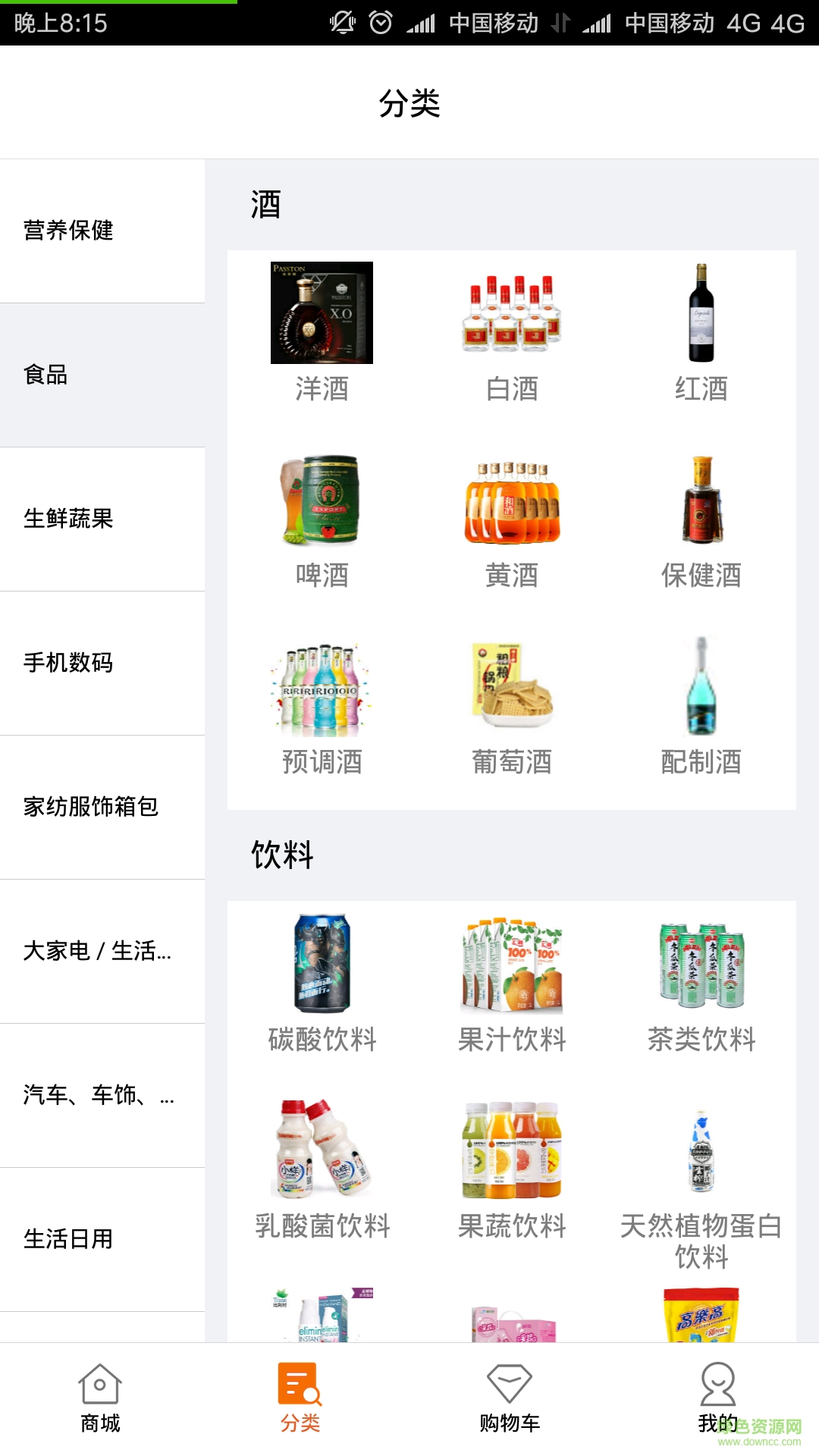Select the 啤酒 beer keg thumbnail

[322, 500]
